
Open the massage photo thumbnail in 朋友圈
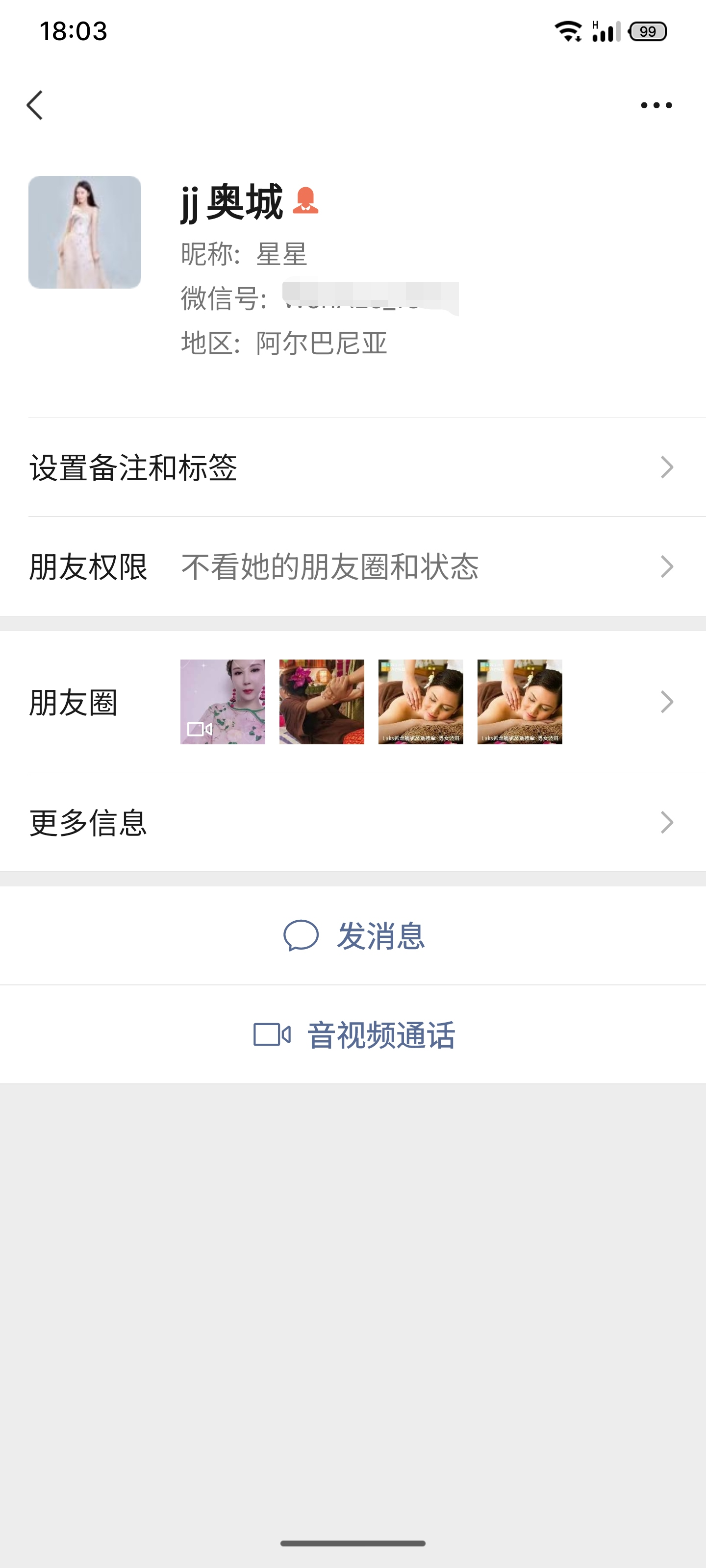click(322, 701)
